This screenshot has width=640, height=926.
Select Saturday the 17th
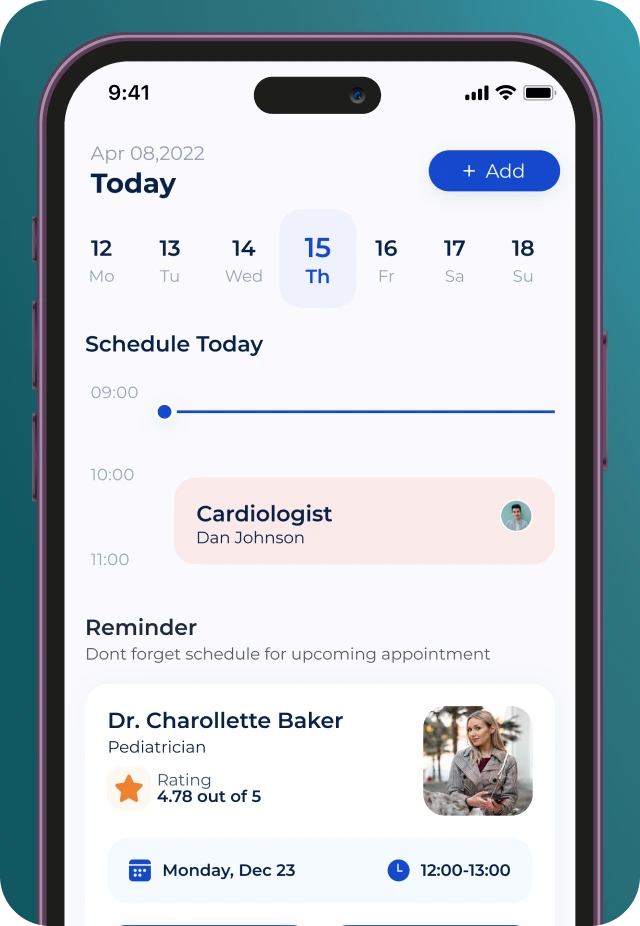(454, 260)
